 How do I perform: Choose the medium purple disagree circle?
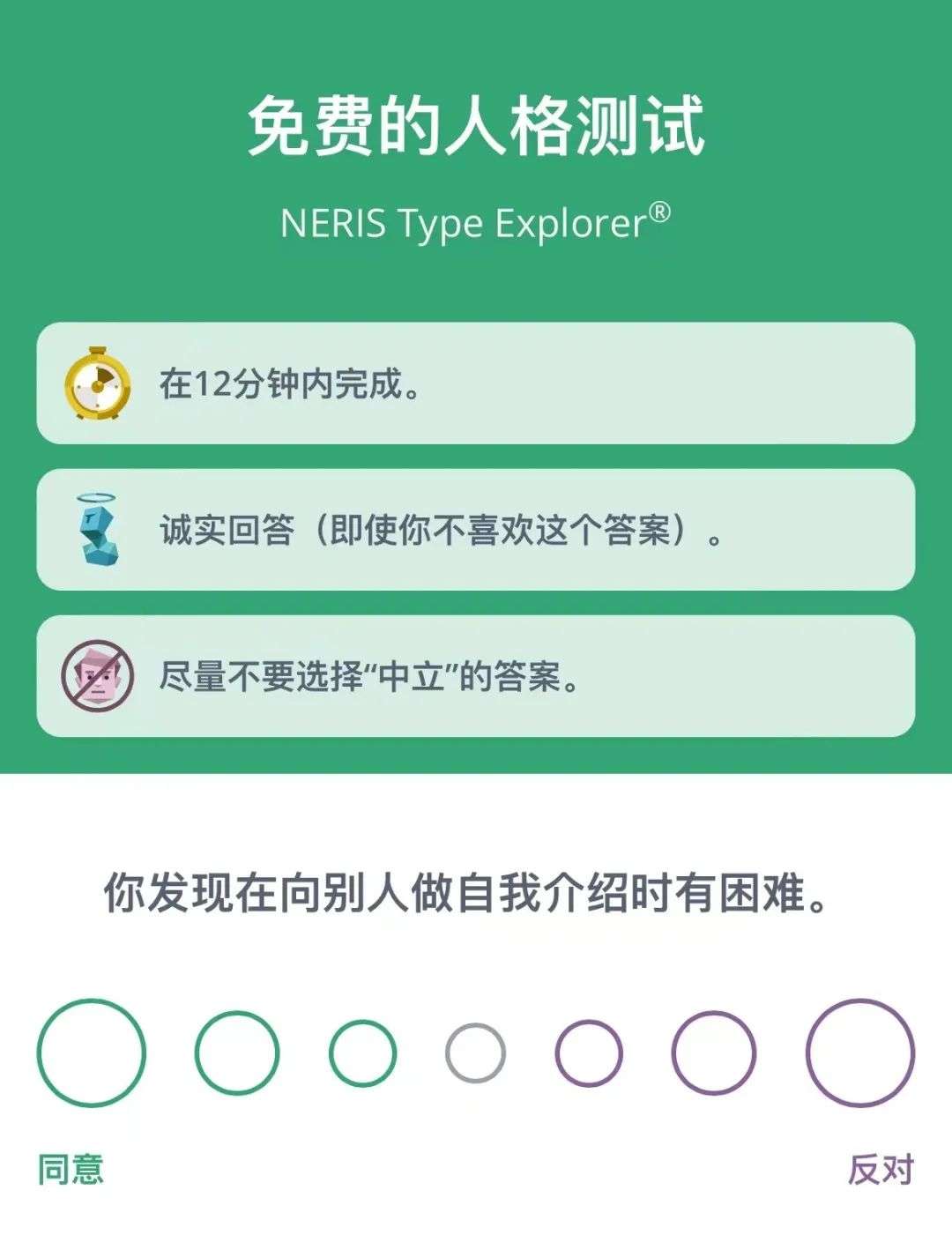(714, 1053)
